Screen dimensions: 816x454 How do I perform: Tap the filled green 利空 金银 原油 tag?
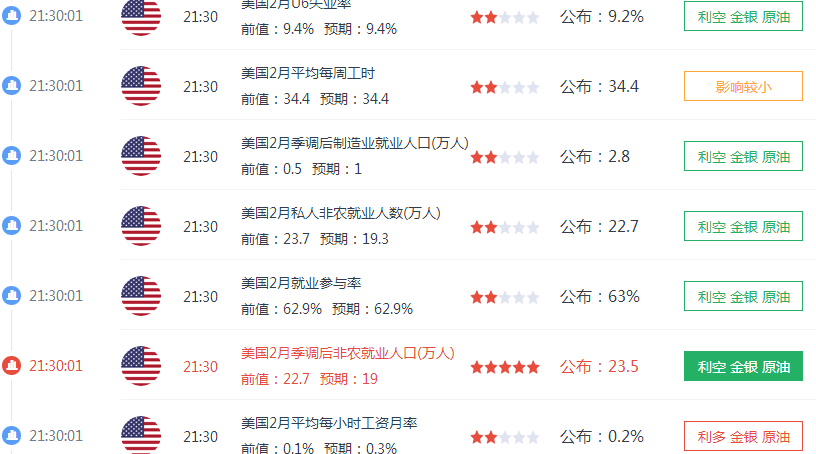(x=743, y=367)
